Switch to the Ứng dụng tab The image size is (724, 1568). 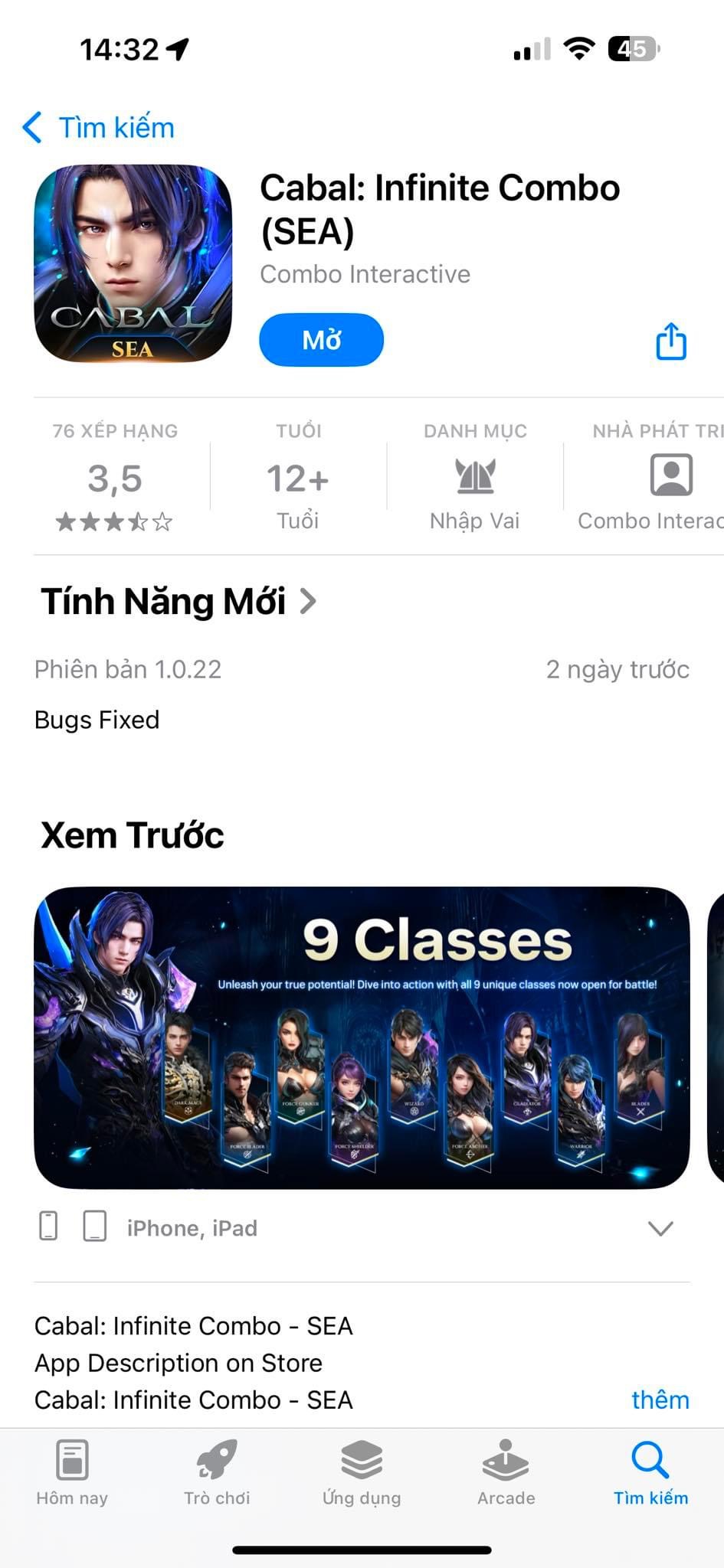tap(362, 1473)
